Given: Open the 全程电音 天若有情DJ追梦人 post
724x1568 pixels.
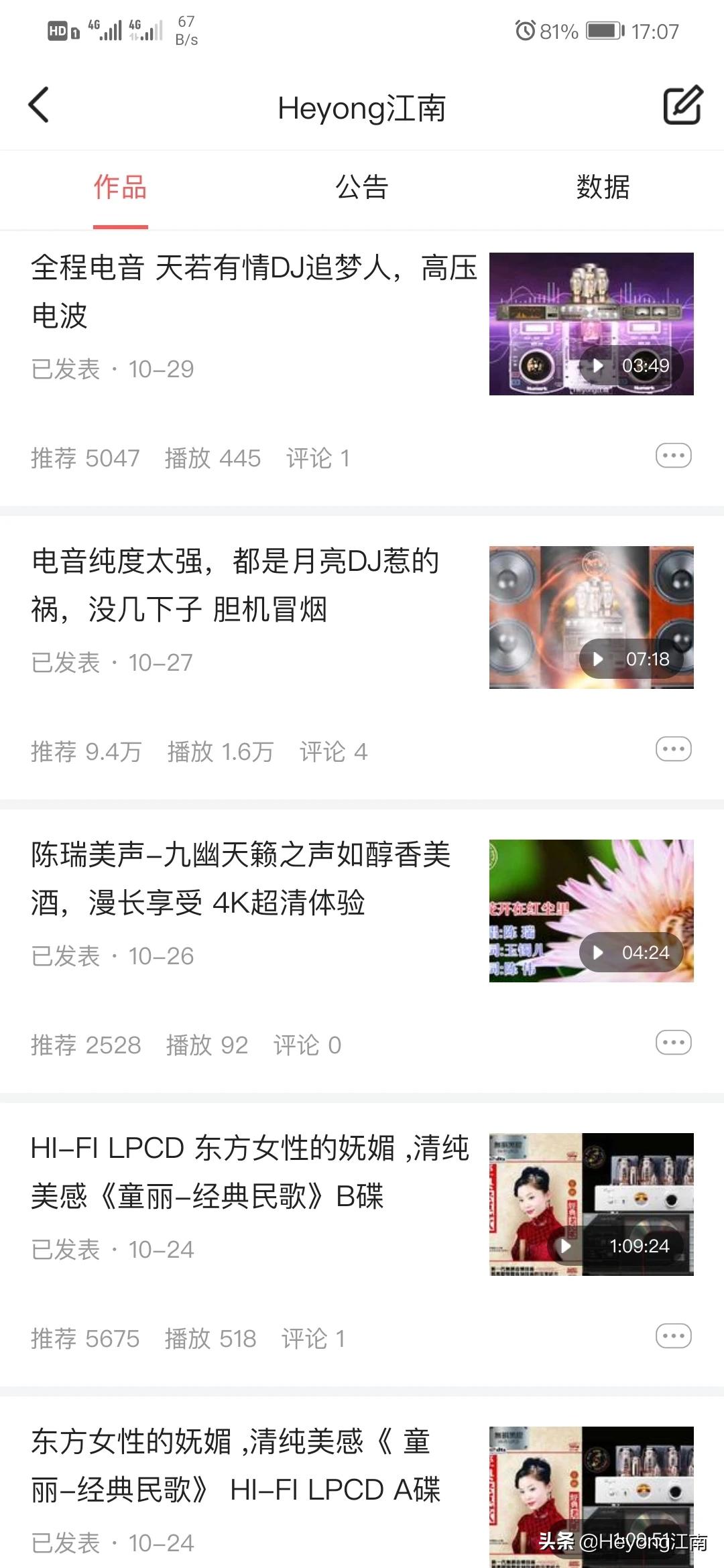Looking at the screenshot, I should pyautogui.click(x=253, y=291).
